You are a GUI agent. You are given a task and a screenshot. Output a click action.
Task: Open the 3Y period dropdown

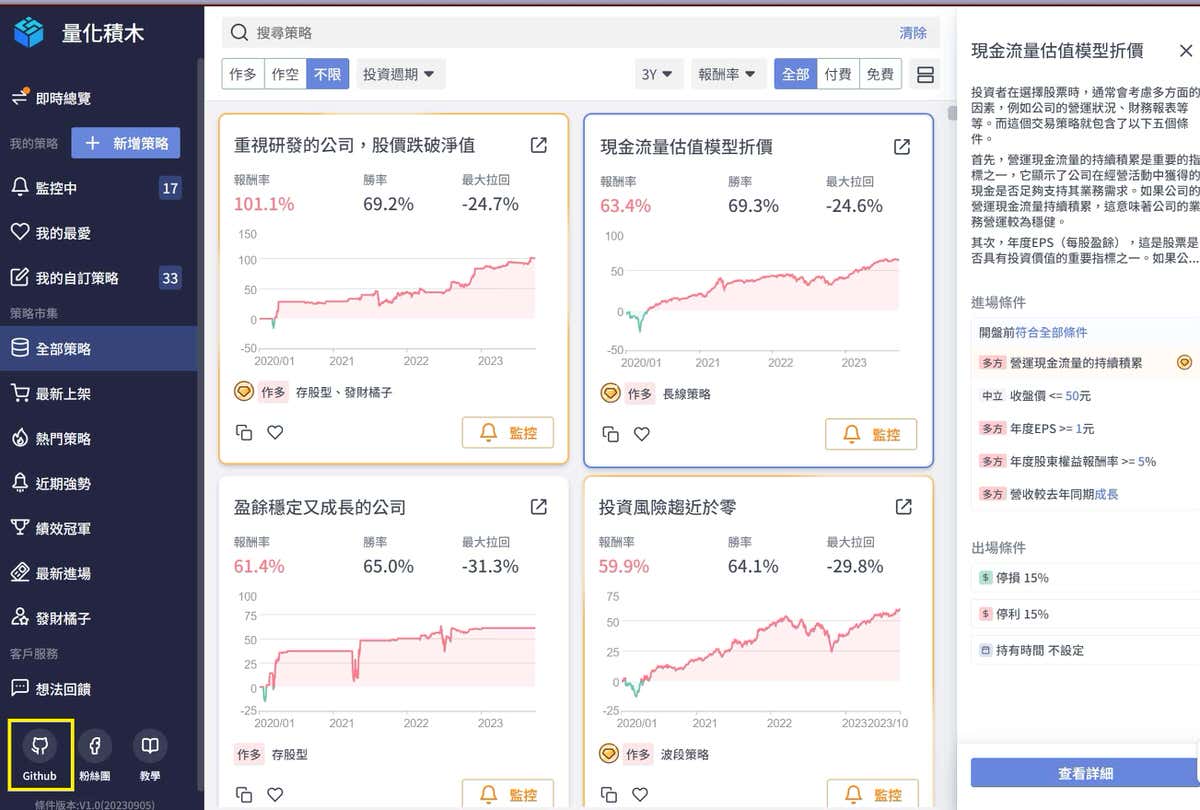[658, 74]
